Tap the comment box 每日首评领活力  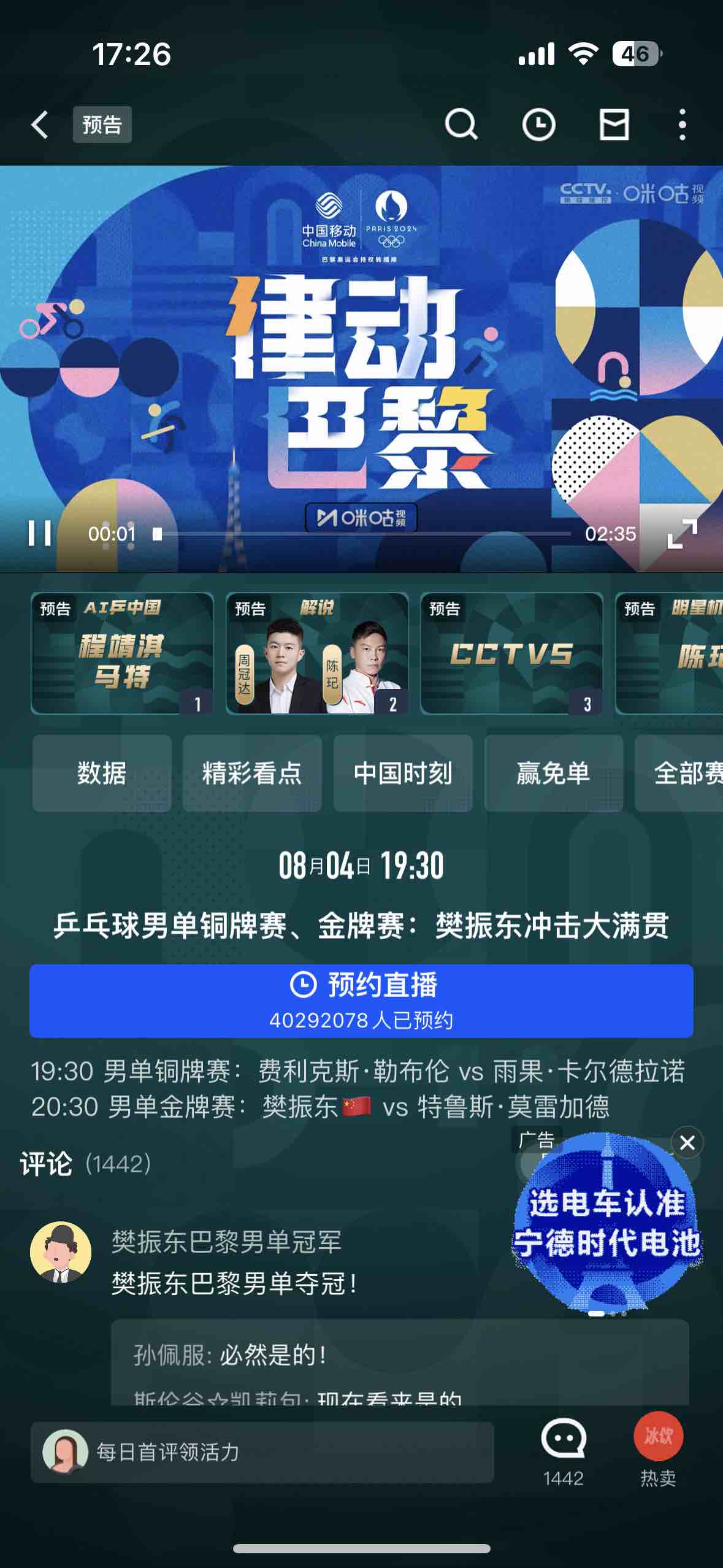tap(262, 1452)
